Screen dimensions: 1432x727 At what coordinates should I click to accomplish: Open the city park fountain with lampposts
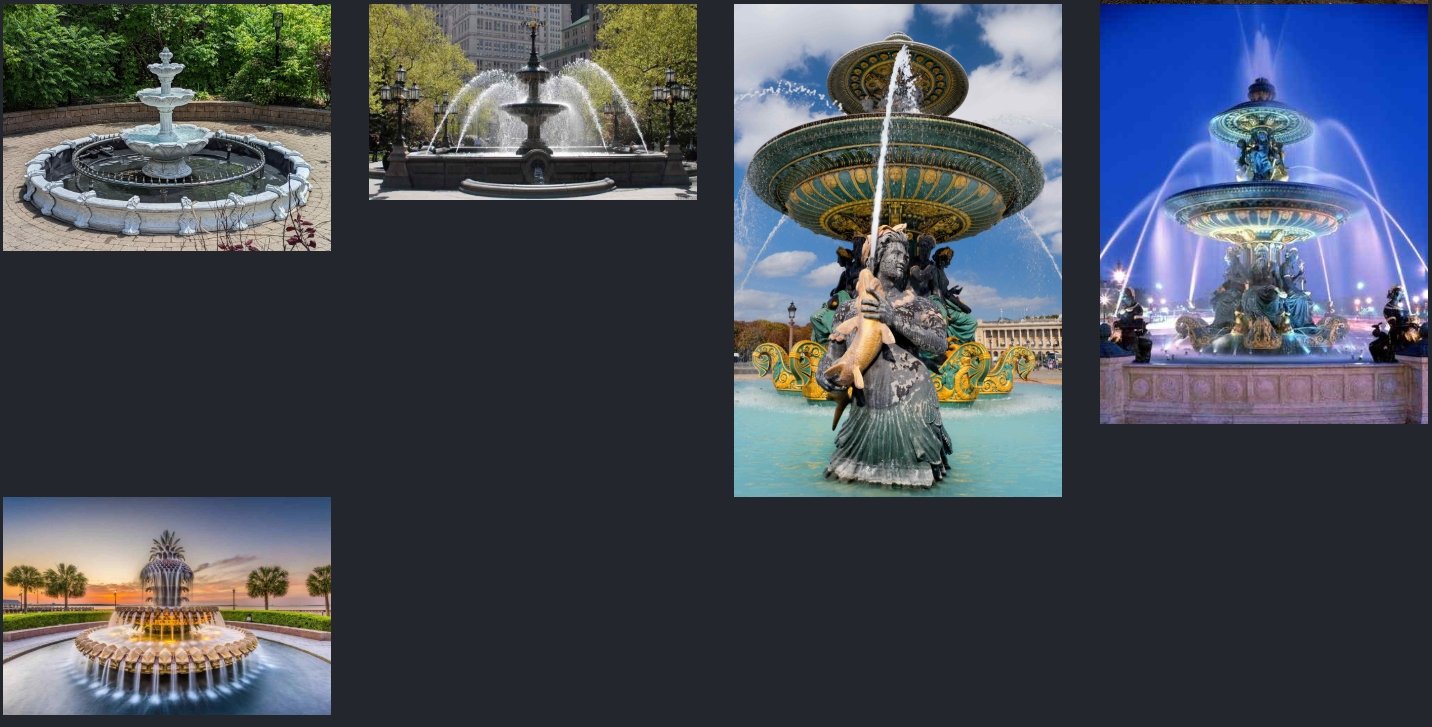(x=533, y=102)
